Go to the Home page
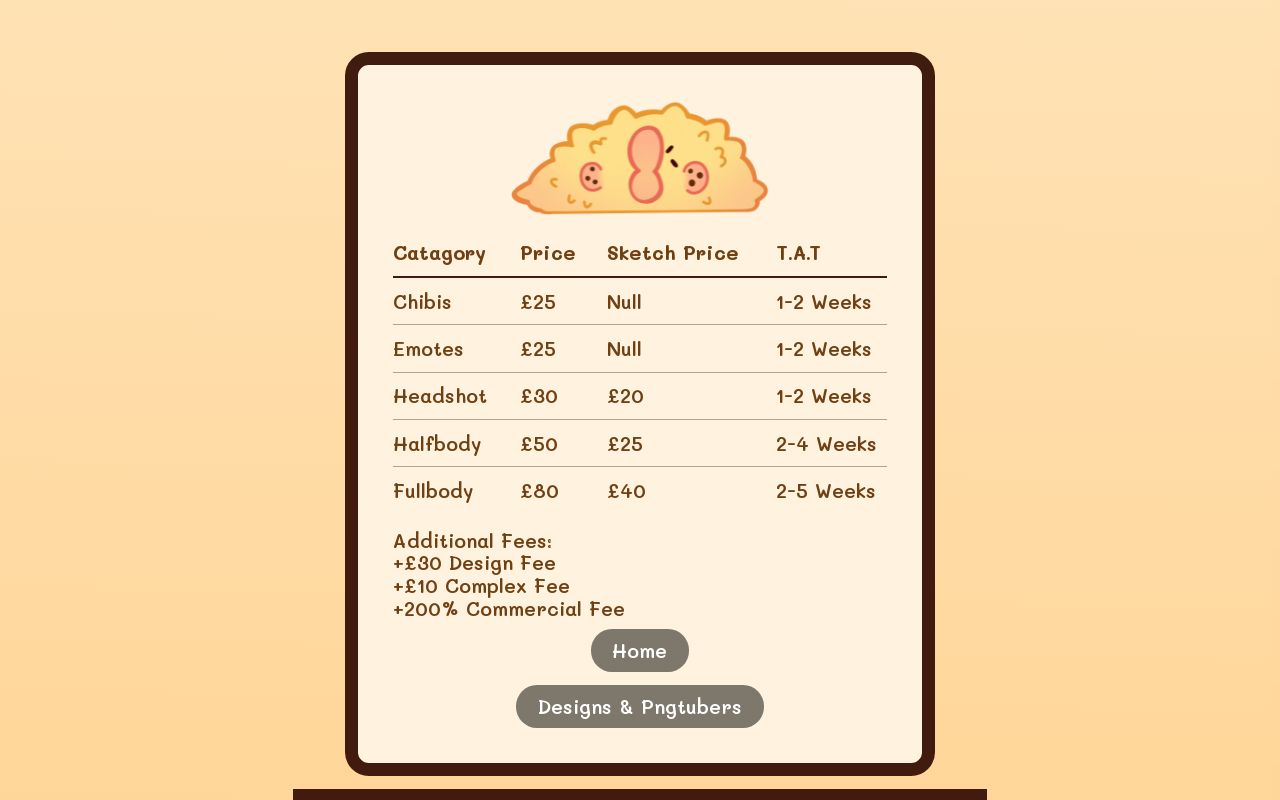The image size is (1280, 800). click(639, 651)
